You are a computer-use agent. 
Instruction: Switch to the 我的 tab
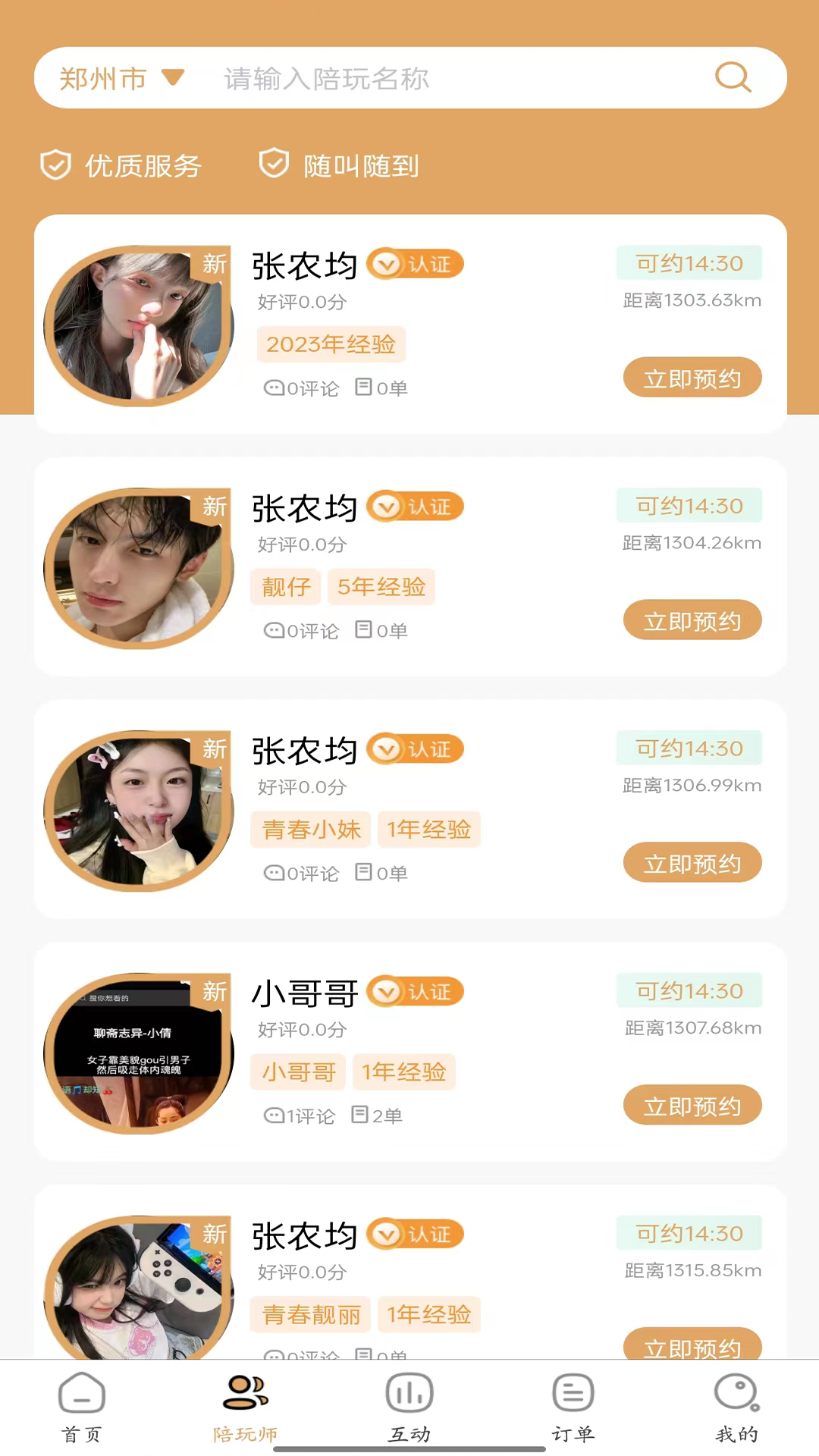pos(737,1407)
